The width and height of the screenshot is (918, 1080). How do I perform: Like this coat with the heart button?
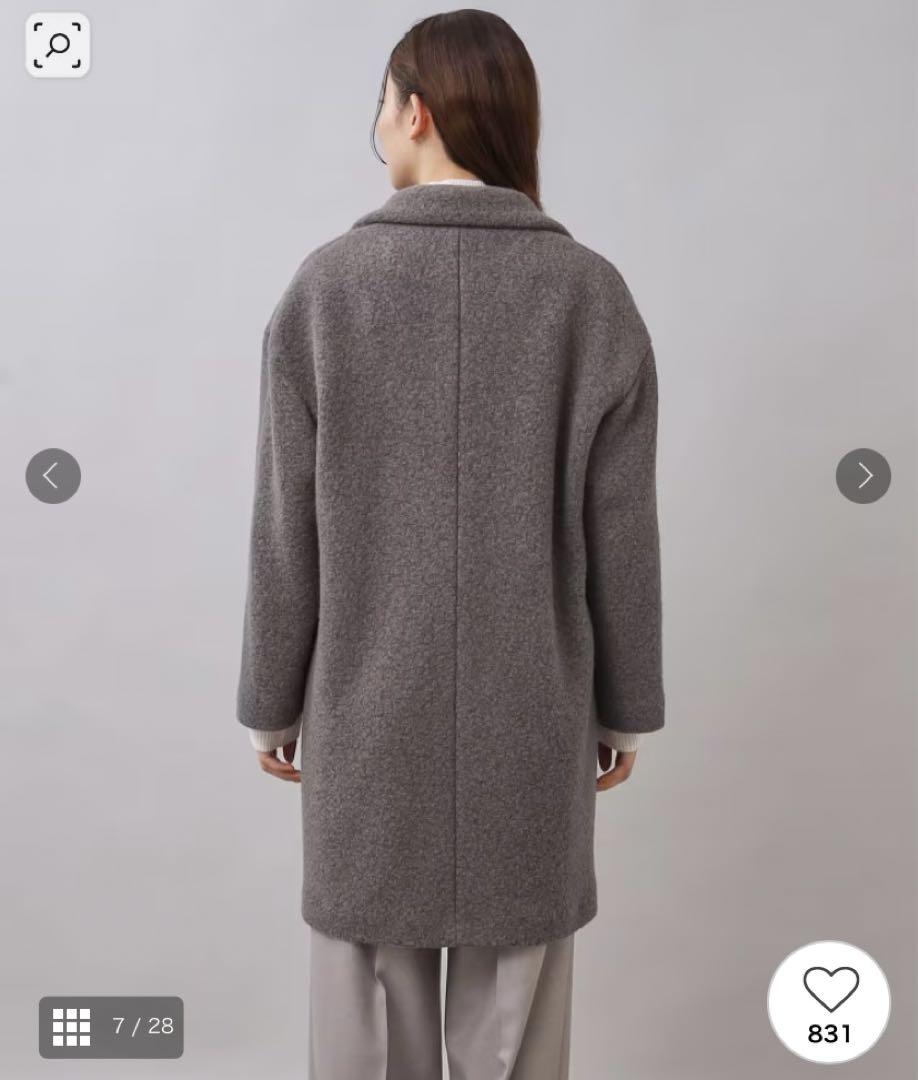[829, 1001]
